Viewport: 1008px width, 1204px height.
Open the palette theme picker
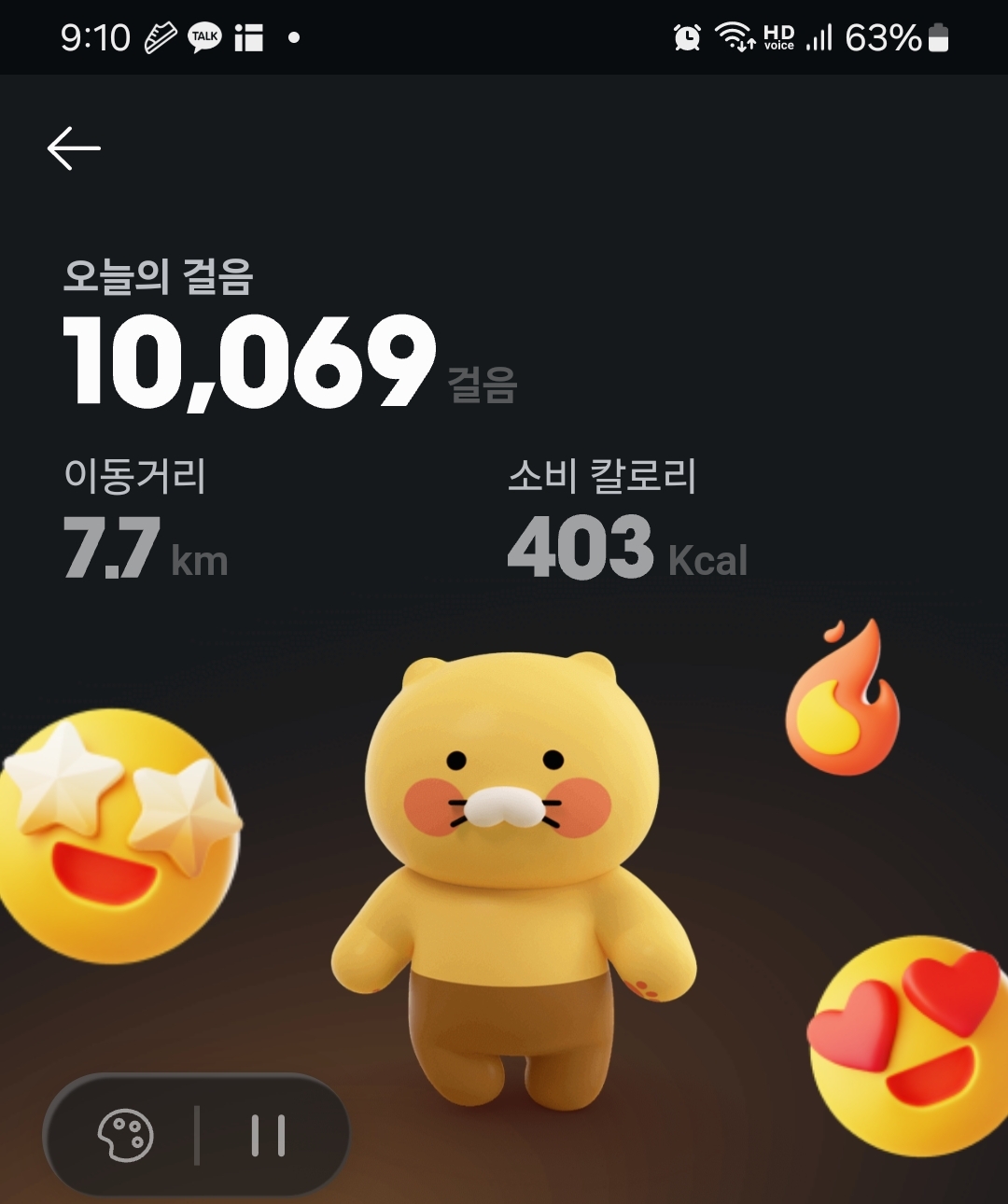(x=126, y=1135)
